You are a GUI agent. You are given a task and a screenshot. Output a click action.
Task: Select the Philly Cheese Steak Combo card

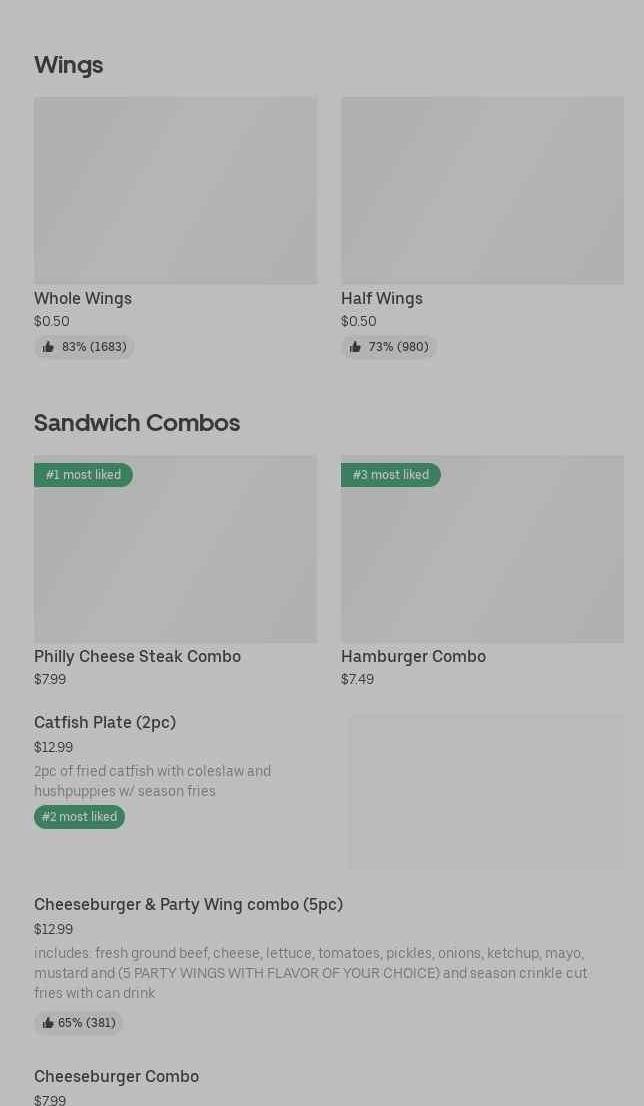tap(175, 571)
